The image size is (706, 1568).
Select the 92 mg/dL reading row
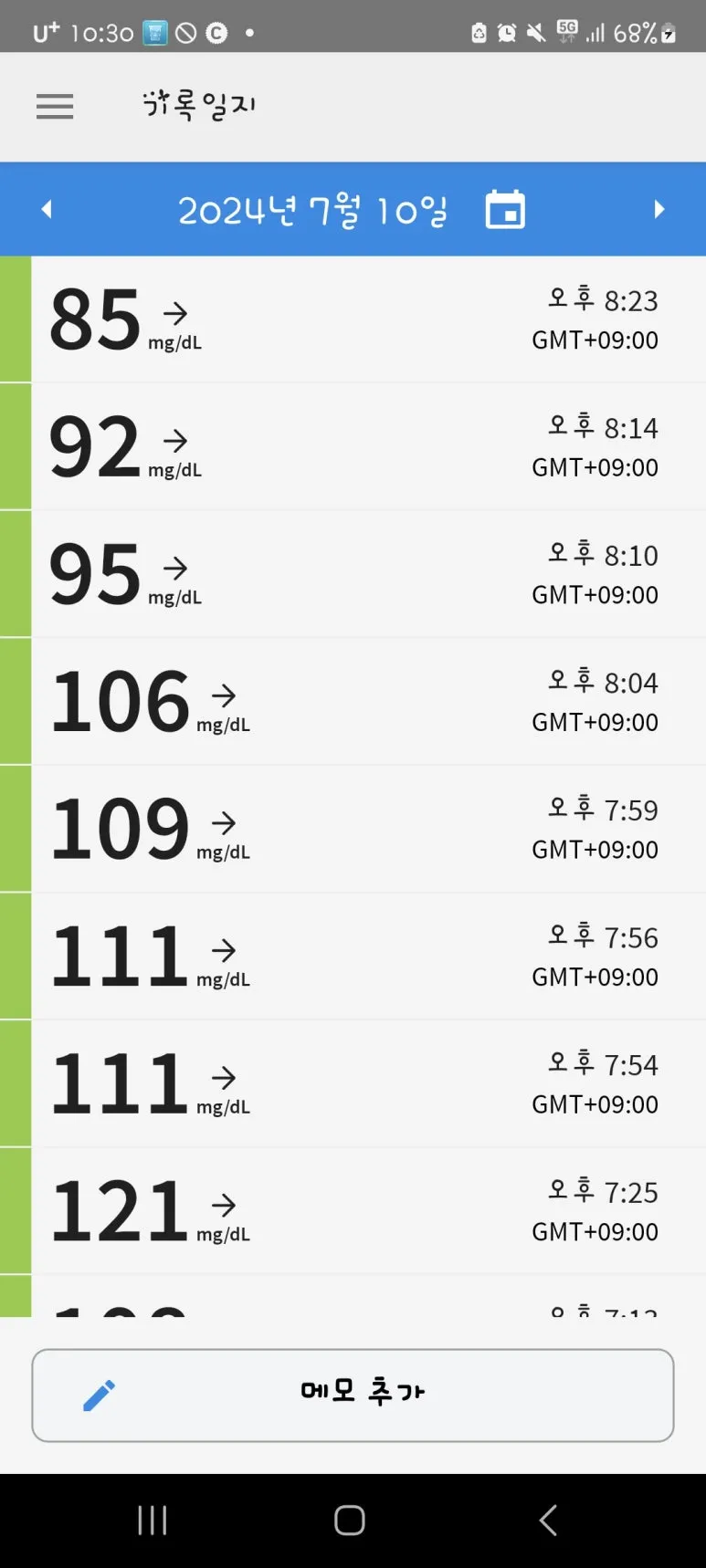pyautogui.click(x=353, y=445)
